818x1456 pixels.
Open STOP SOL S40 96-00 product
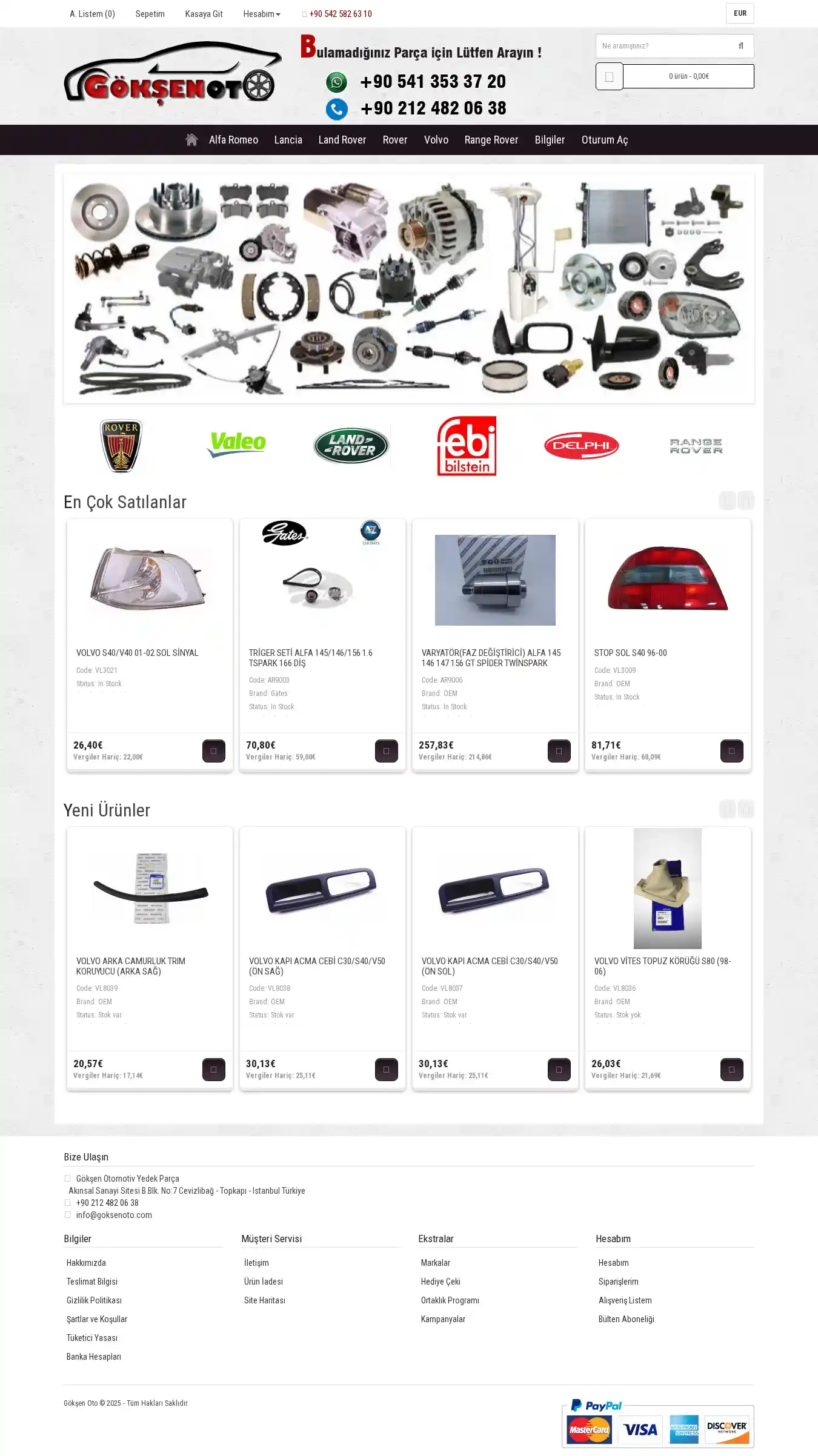pyautogui.click(x=630, y=653)
